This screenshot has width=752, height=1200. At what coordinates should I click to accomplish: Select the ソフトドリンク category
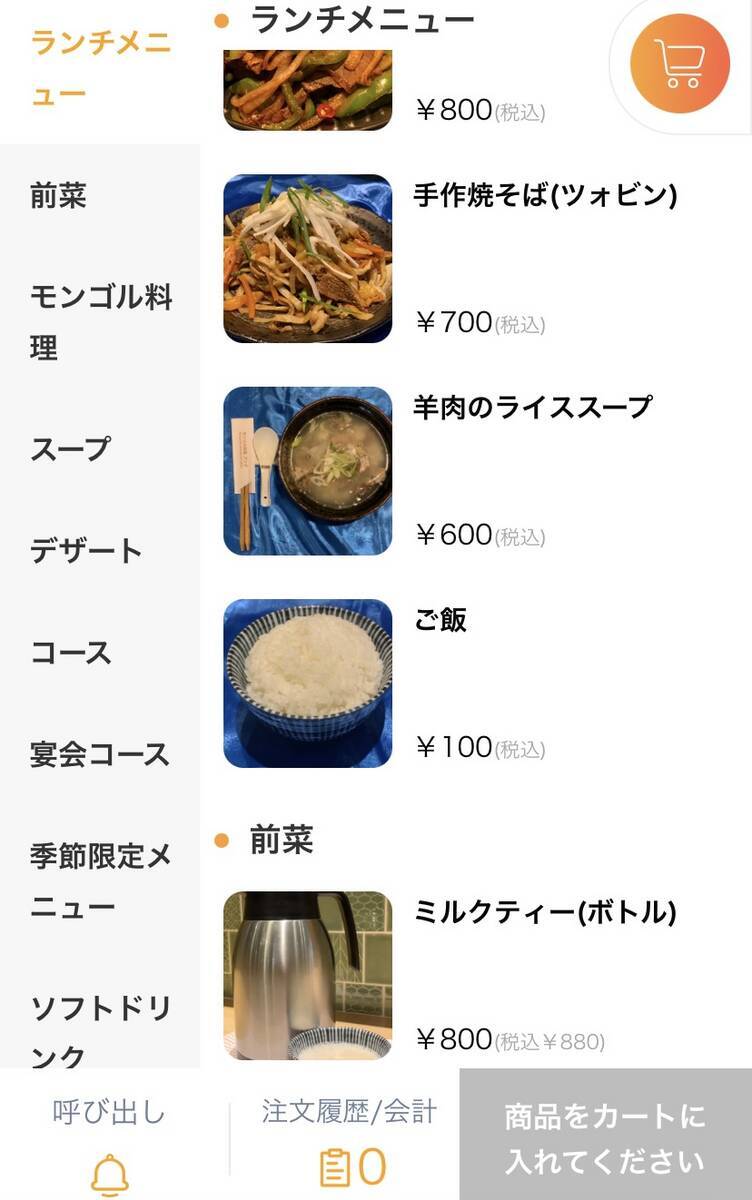(x=100, y=1030)
